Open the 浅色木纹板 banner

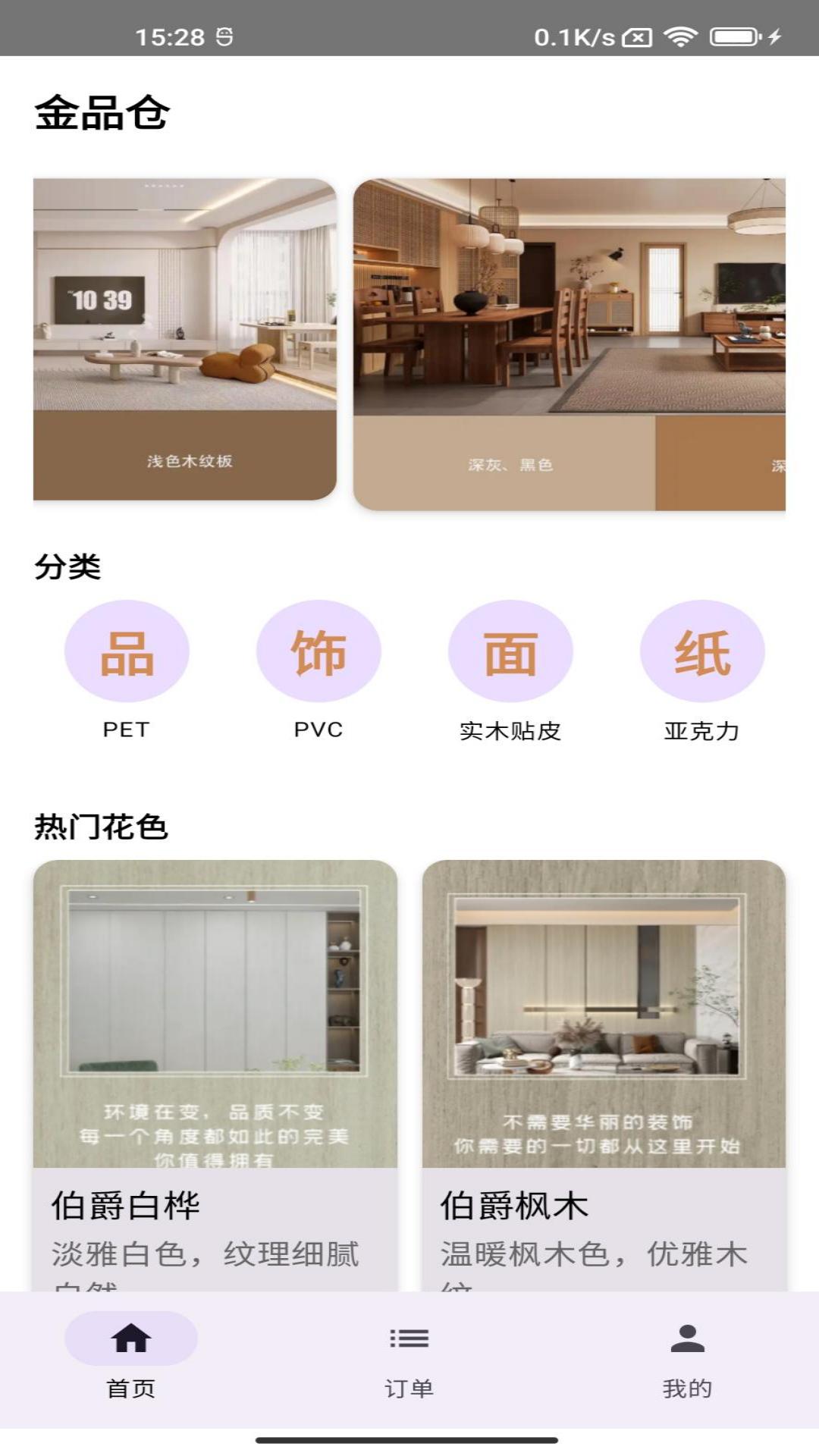(185, 339)
